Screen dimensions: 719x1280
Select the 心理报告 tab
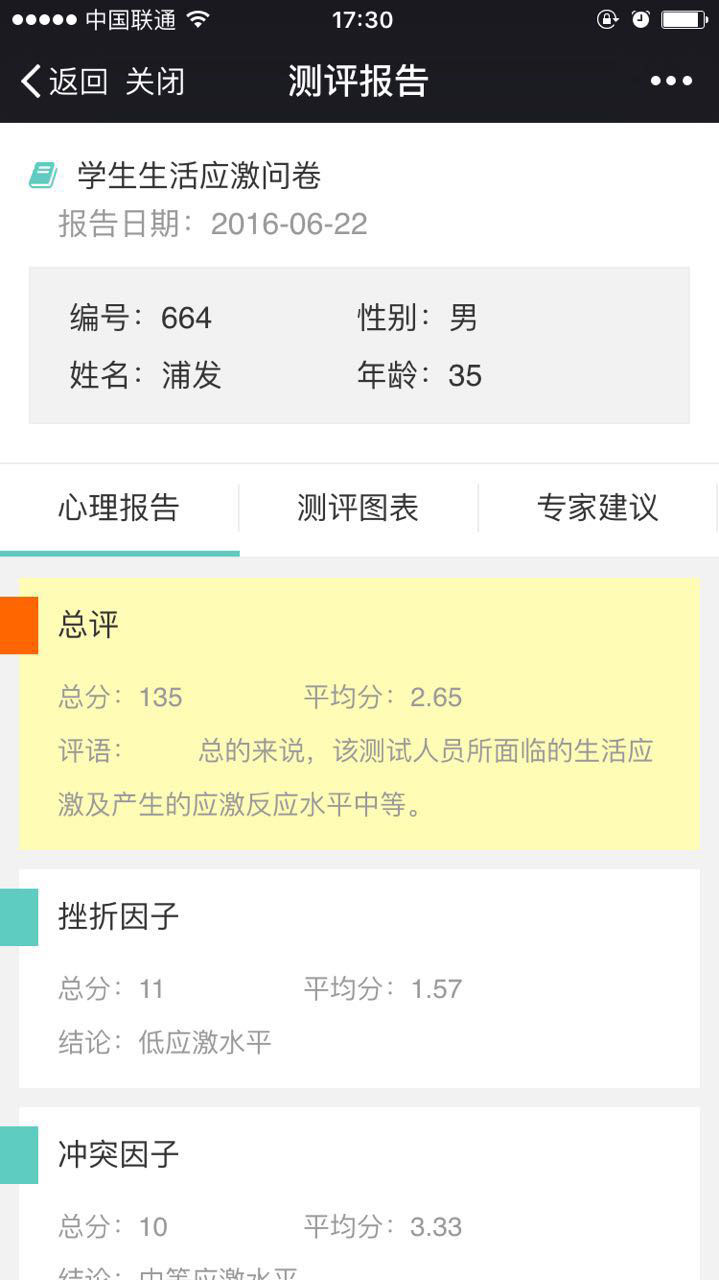119,508
